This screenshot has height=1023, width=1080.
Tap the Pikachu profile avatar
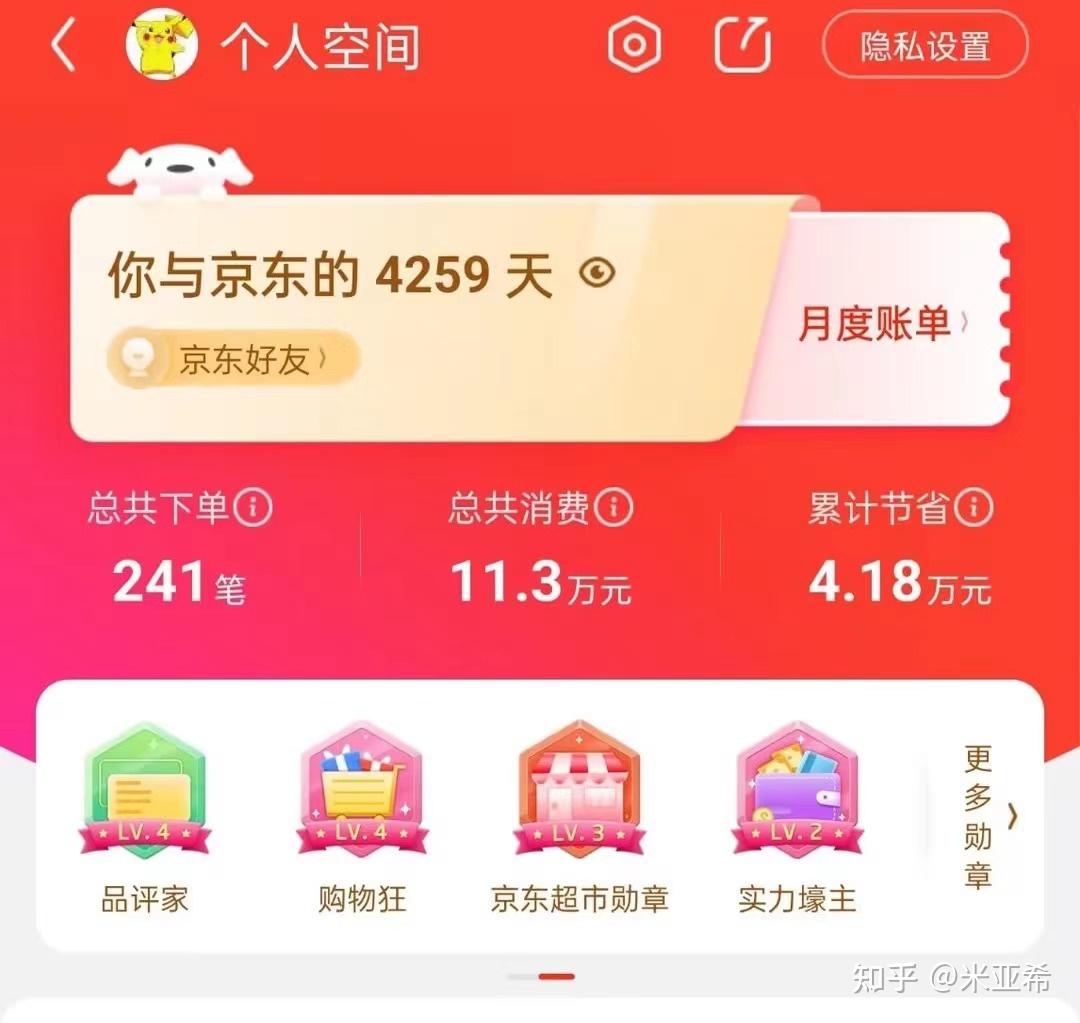[162, 46]
